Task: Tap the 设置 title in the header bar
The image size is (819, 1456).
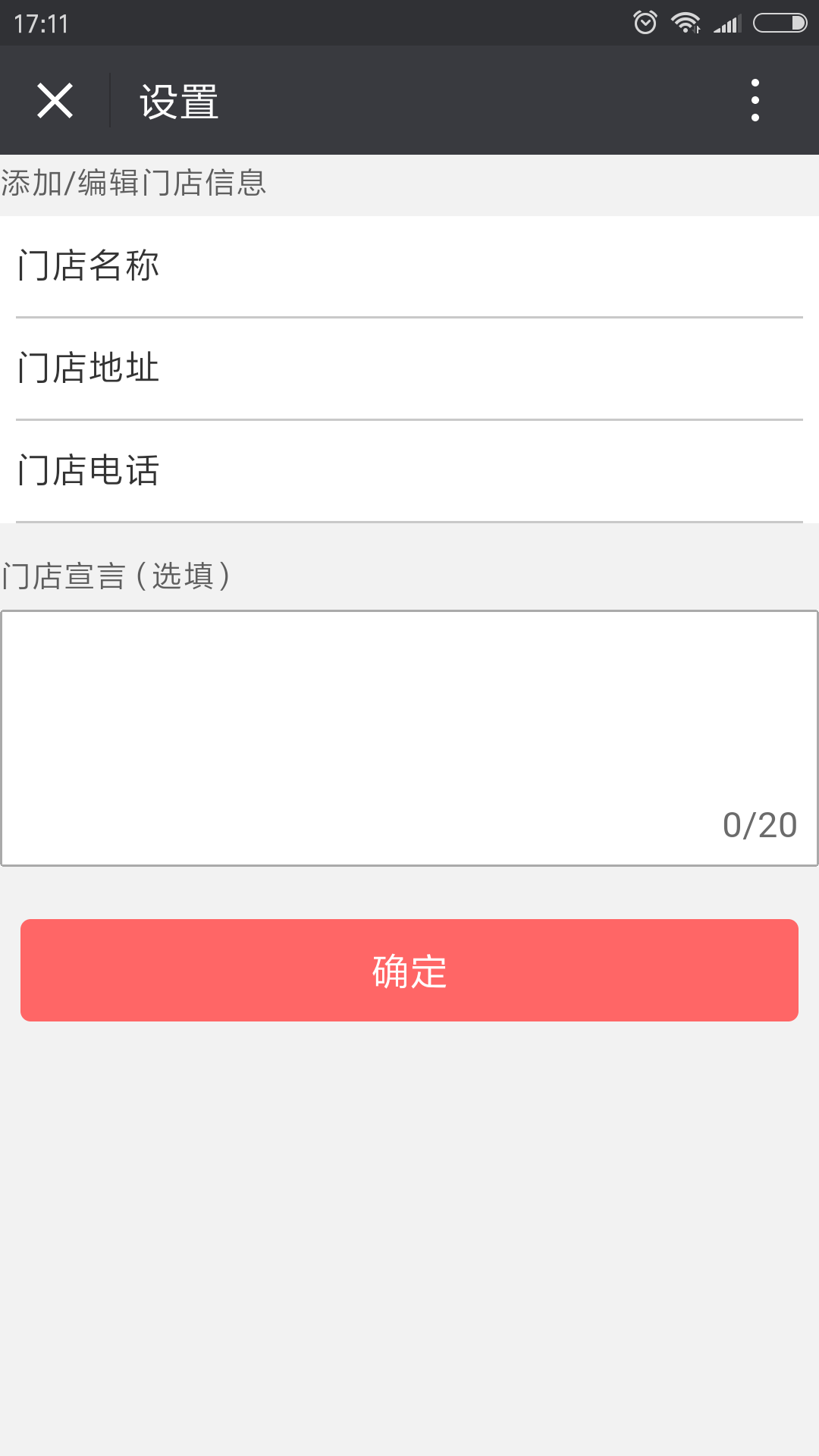Action: pyautogui.click(x=178, y=100)
